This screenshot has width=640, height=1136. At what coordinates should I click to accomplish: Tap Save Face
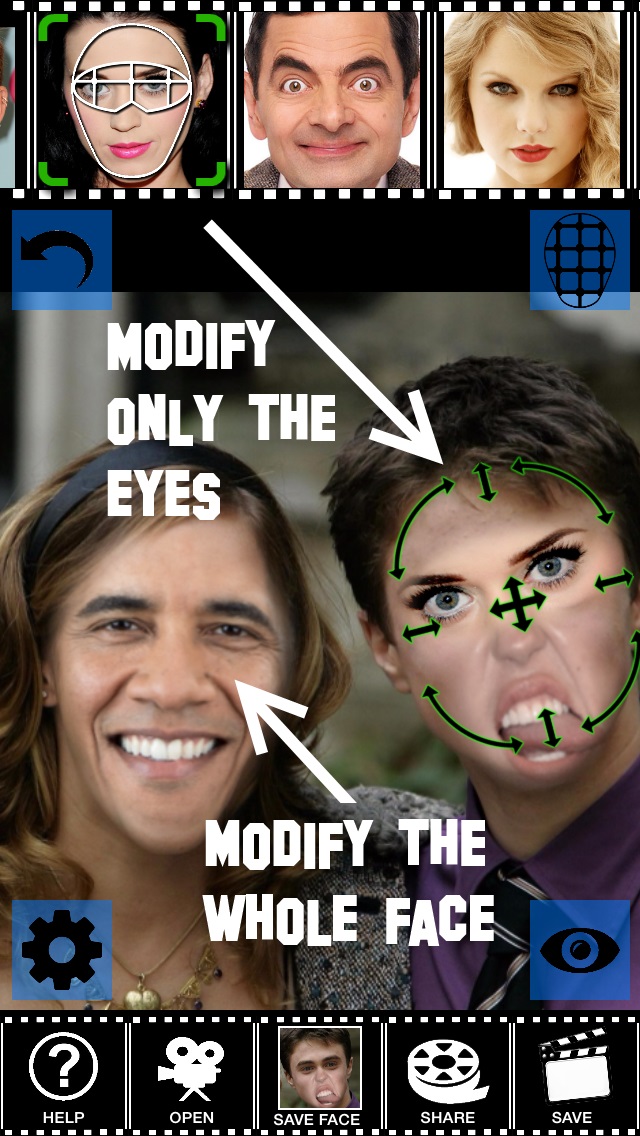(320, 1078)
